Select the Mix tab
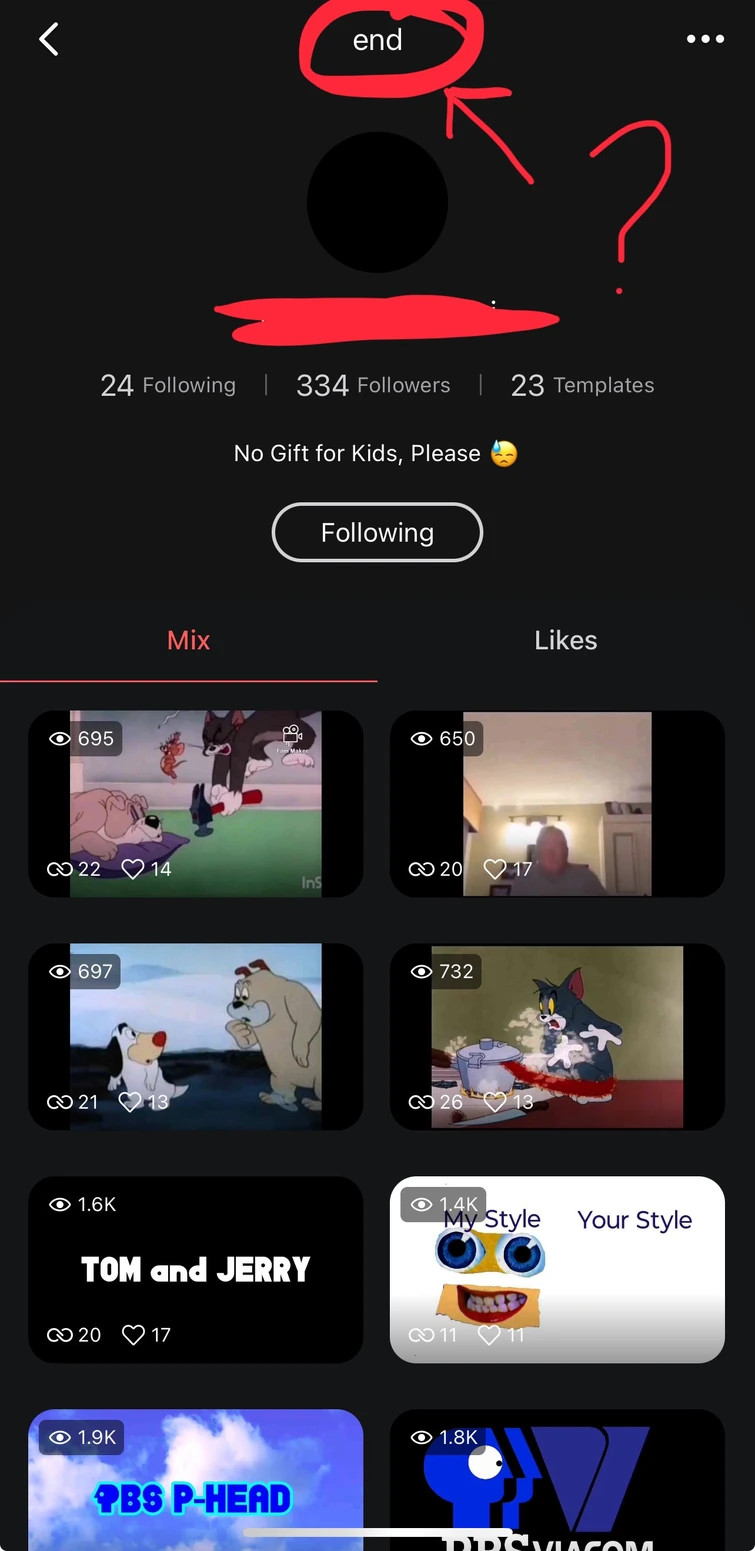Image resolution: width=755 pixels, height=1551 pixels. [189, 640]
